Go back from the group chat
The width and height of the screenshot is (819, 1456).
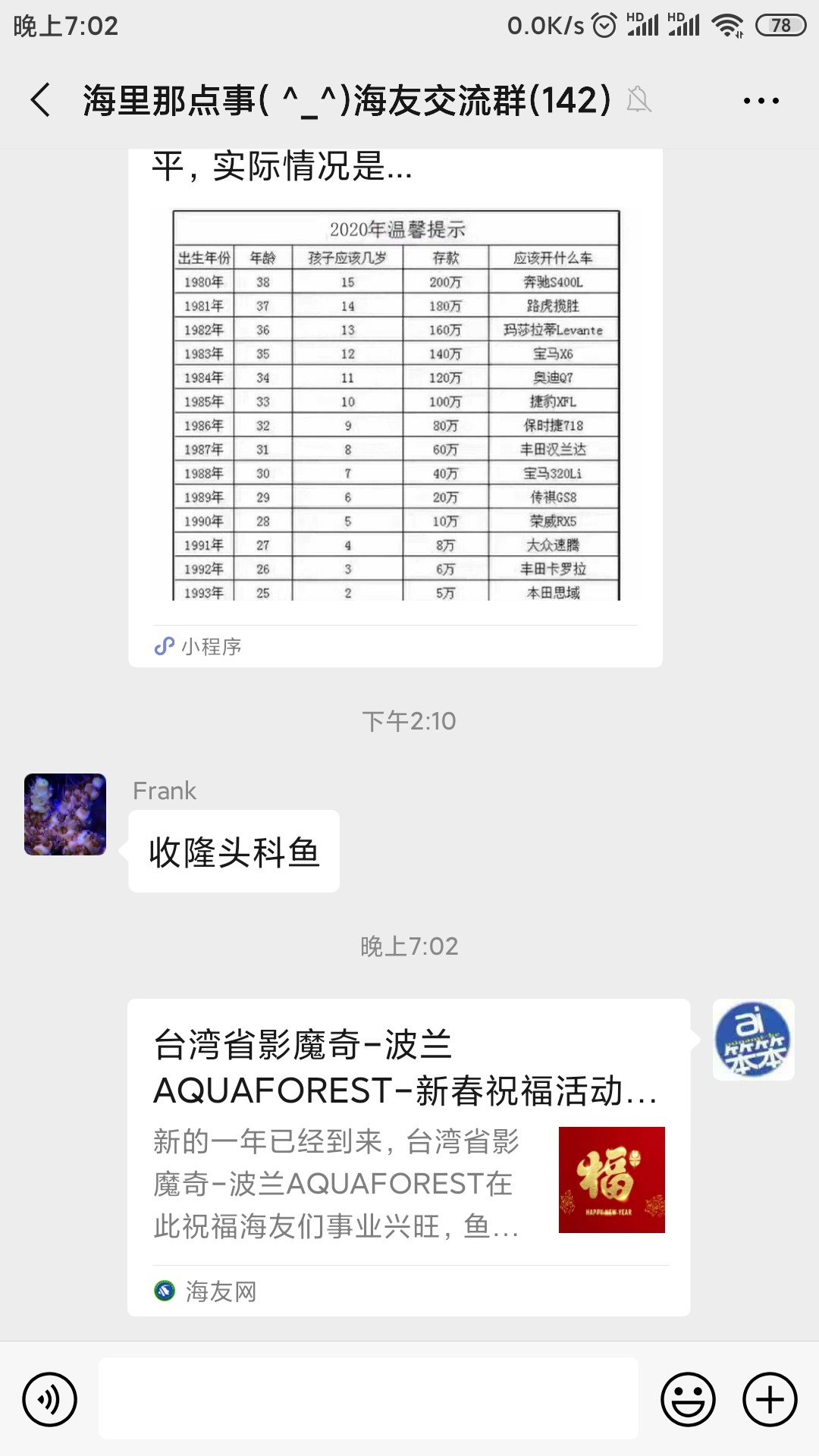(41, 100)
